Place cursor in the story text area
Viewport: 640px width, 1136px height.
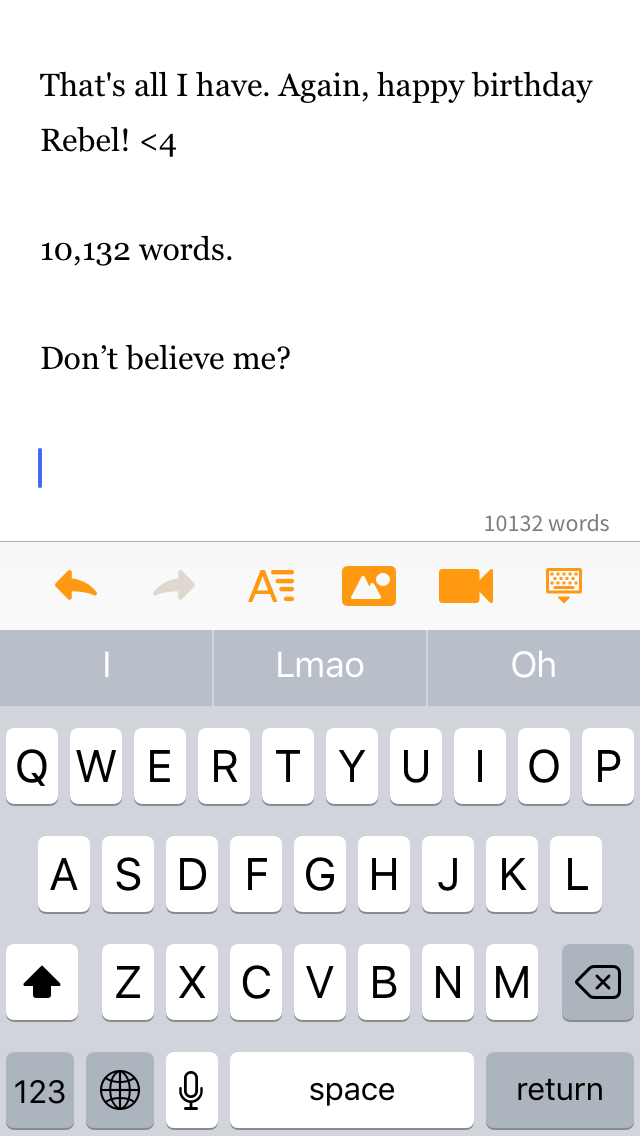(x=320, y=275)
